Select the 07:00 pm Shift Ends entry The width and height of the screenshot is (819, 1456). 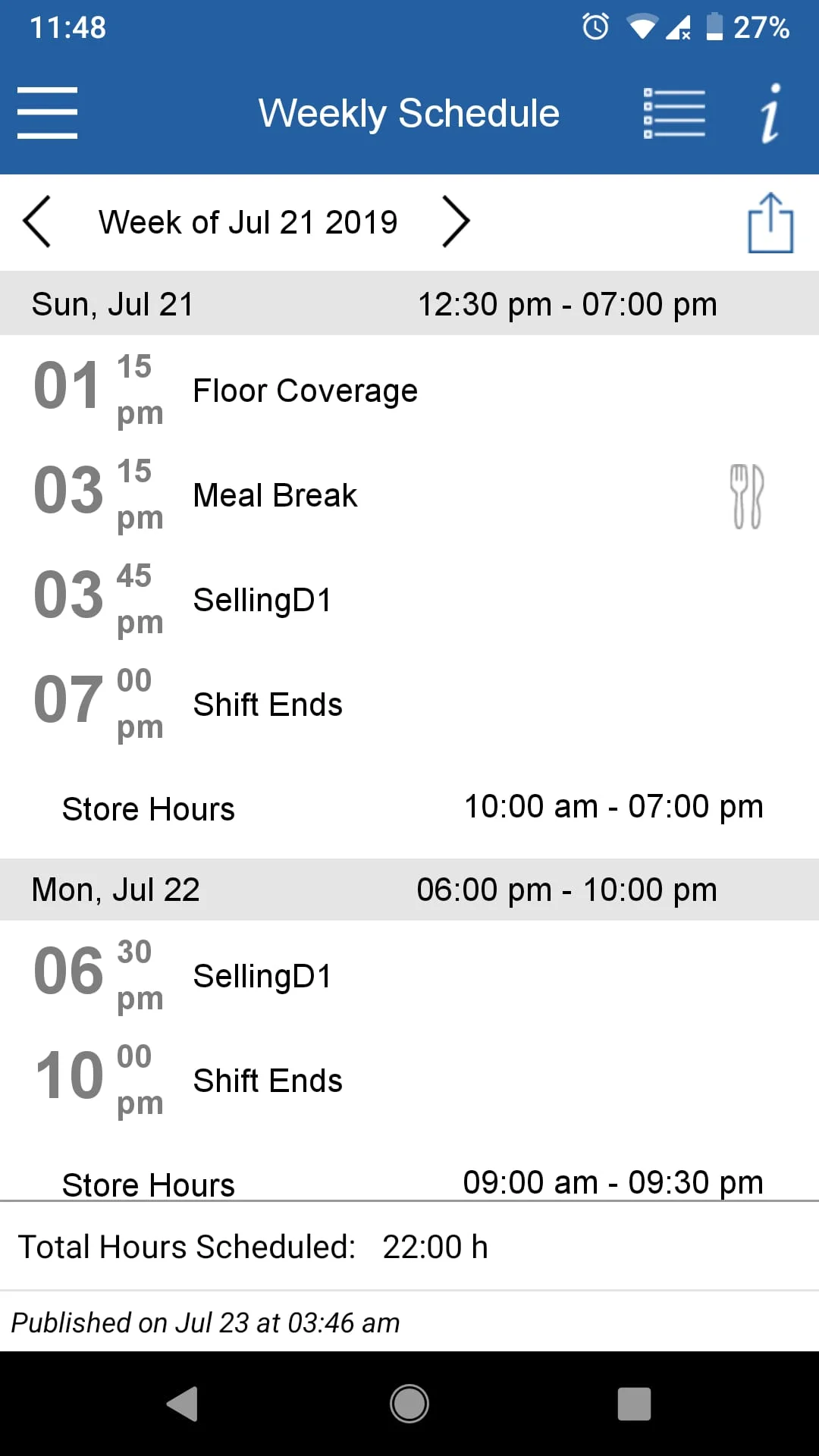click(x=267, y=703)
